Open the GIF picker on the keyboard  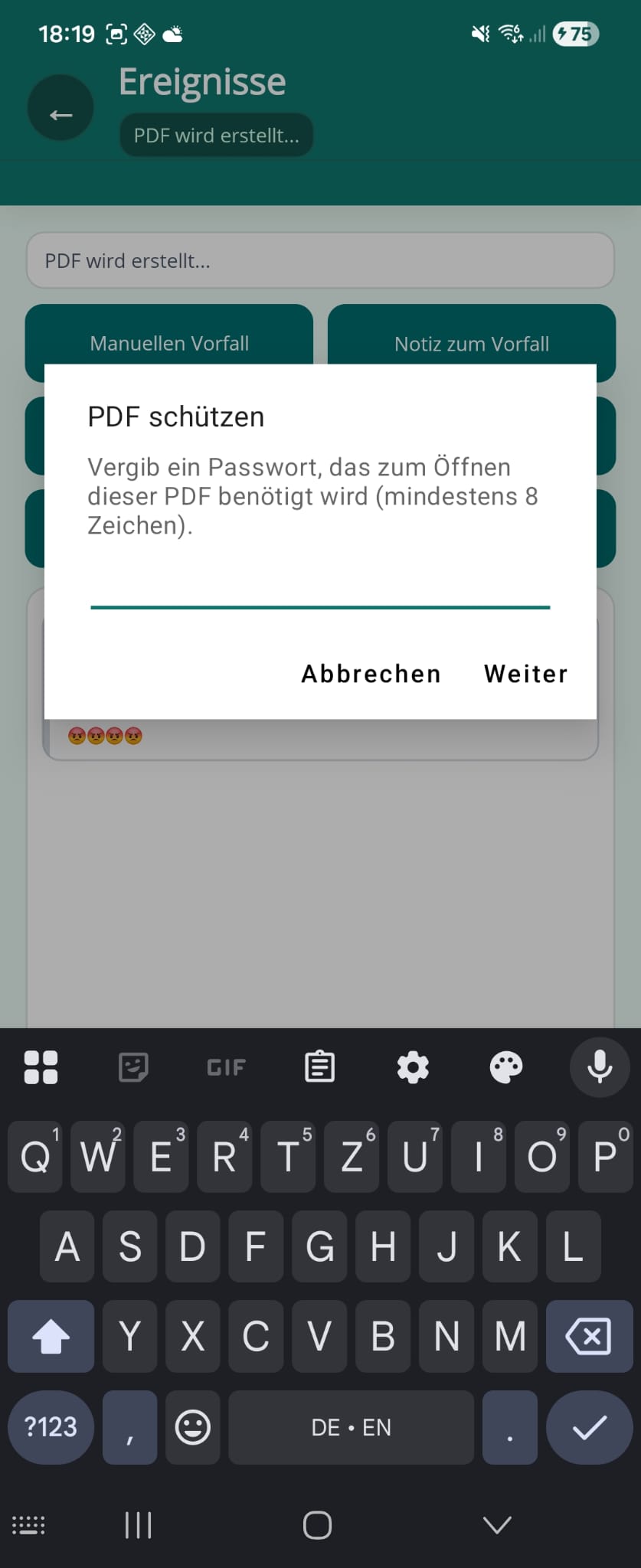(x=225, y=1067)
